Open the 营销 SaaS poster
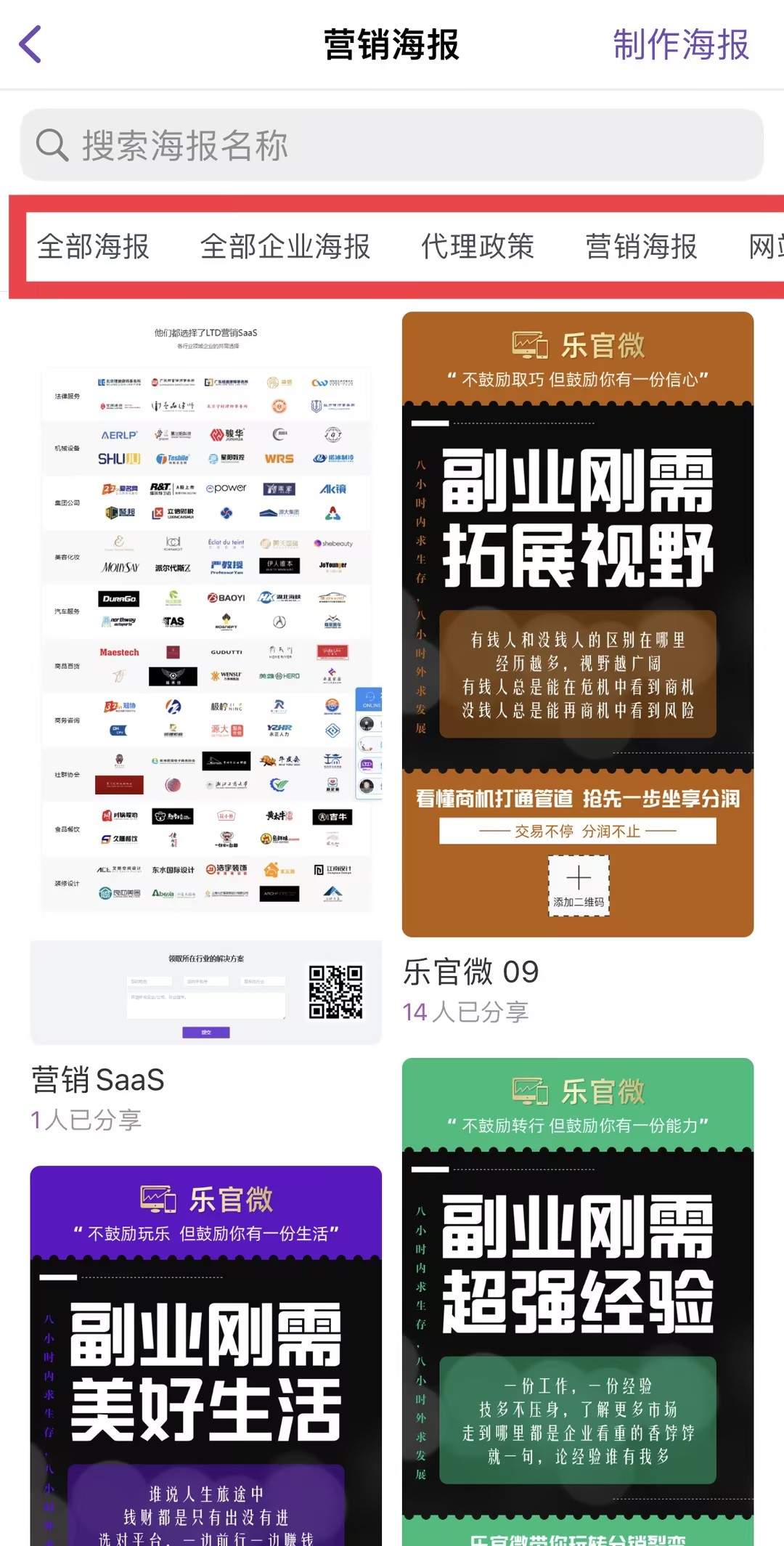Screen dimensions: 784x1546 tap(205, 679)
